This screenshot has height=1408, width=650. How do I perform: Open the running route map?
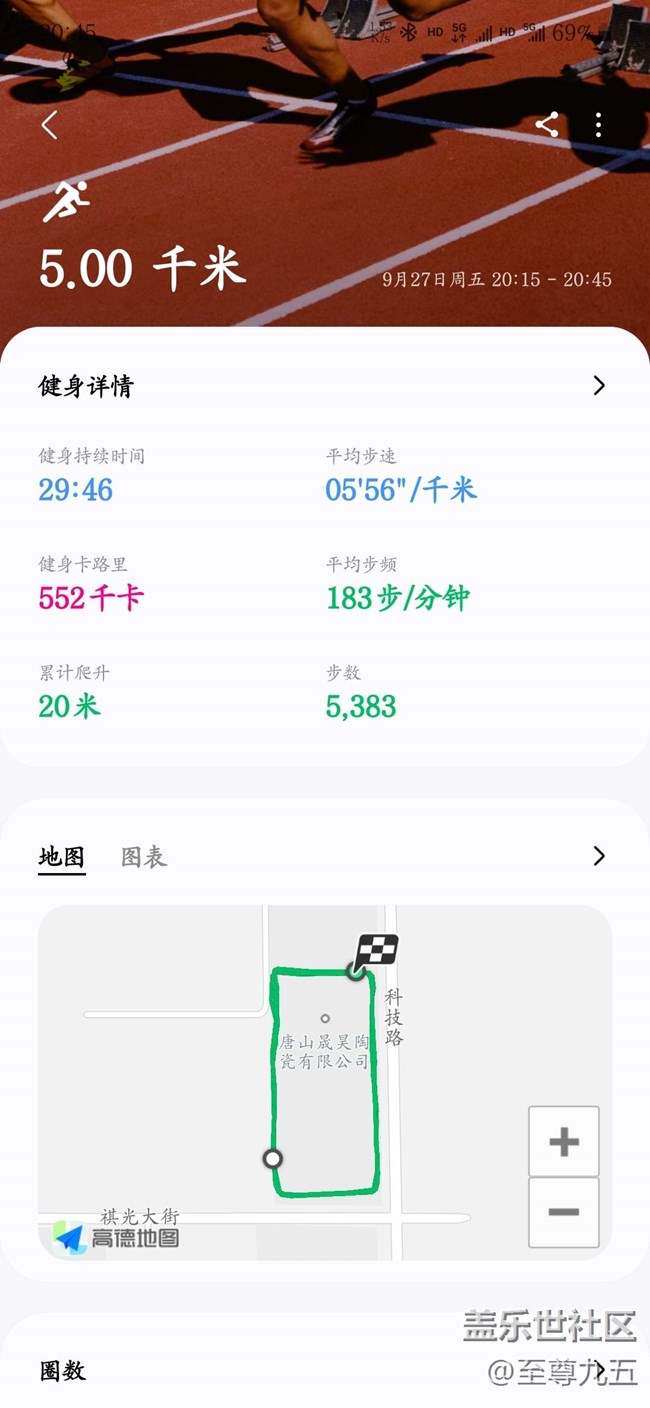[324, 1082]
